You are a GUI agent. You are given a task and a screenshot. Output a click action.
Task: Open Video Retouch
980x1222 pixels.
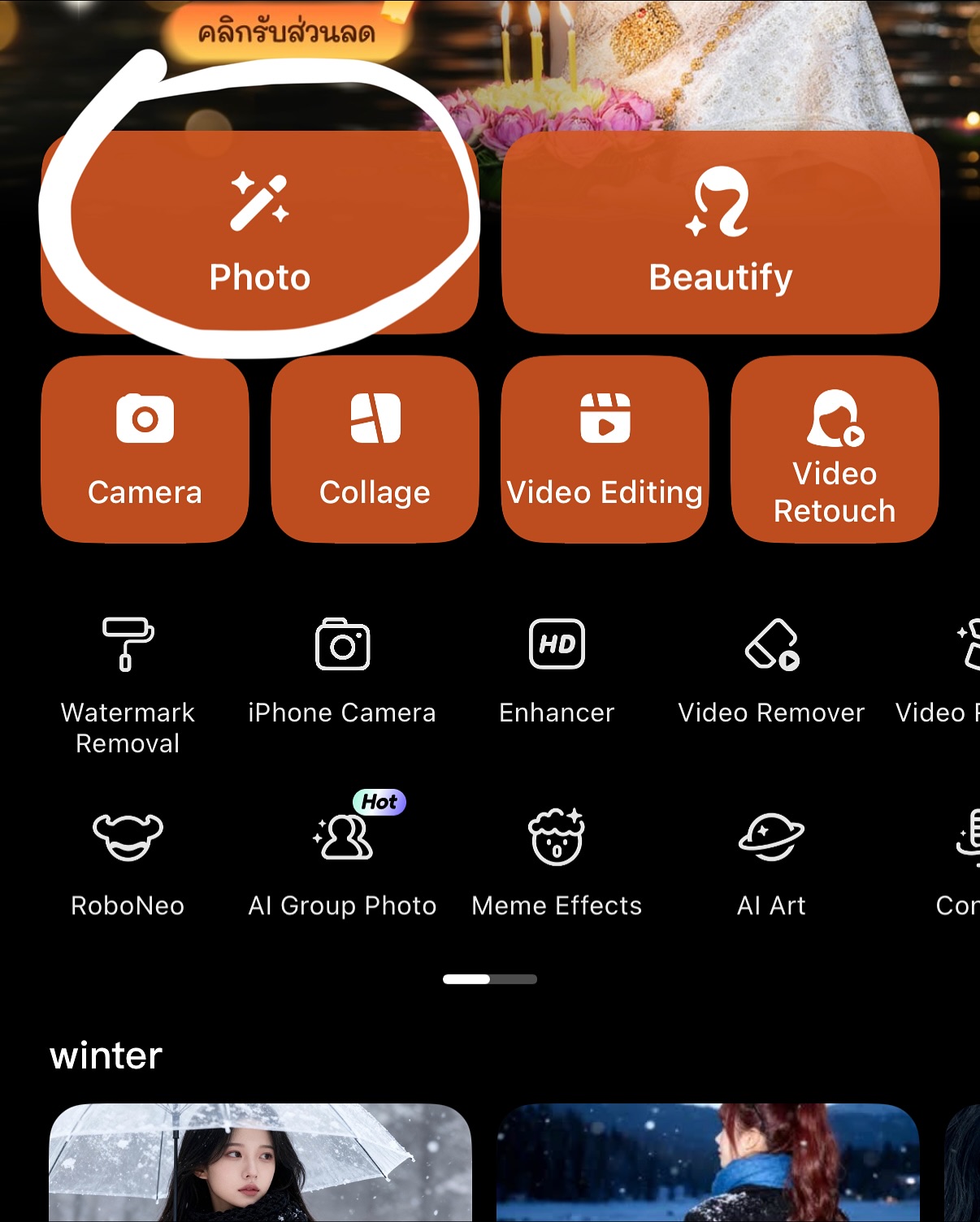[835, 449]
